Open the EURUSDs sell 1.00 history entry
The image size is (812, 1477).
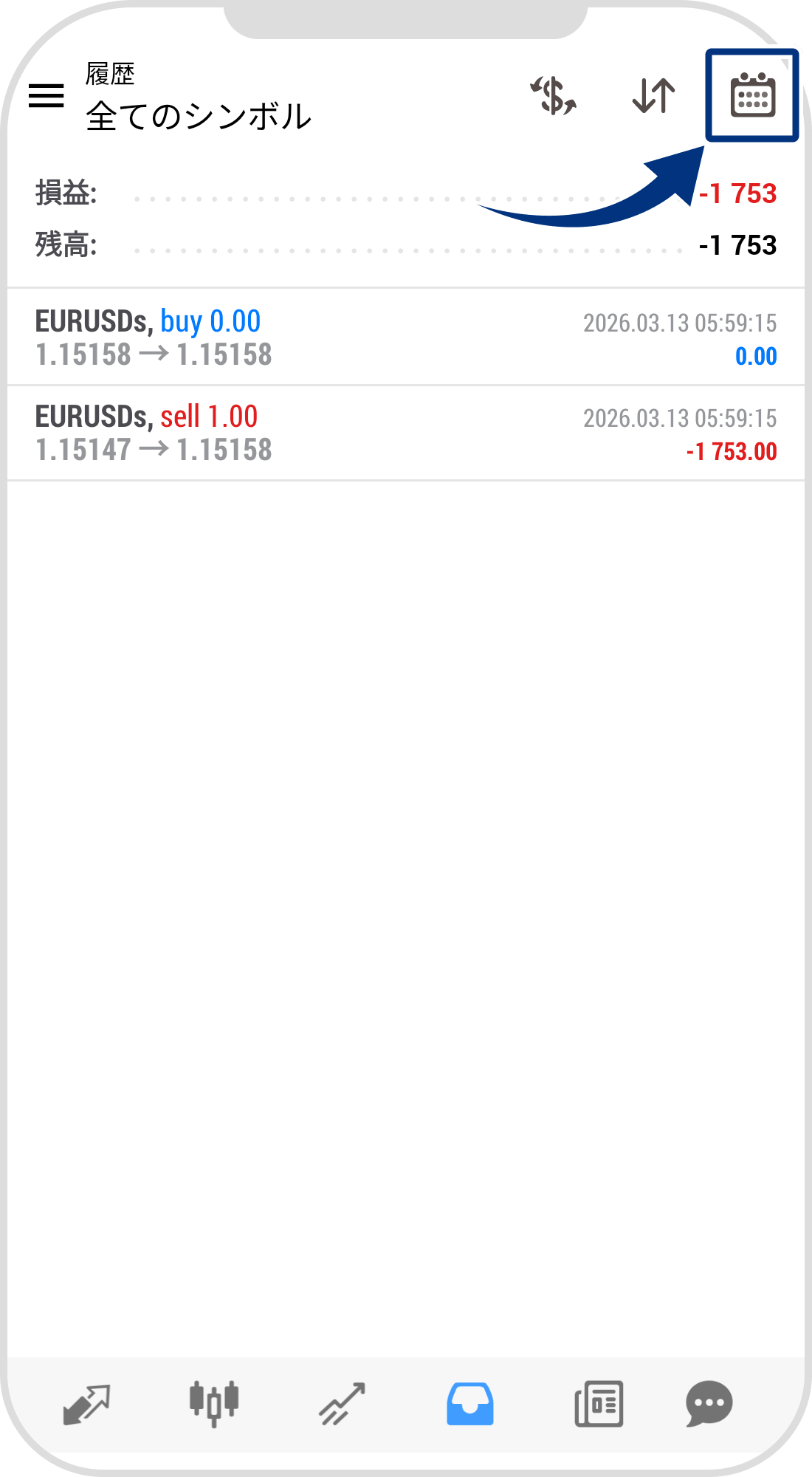click(x=405, y=433)
